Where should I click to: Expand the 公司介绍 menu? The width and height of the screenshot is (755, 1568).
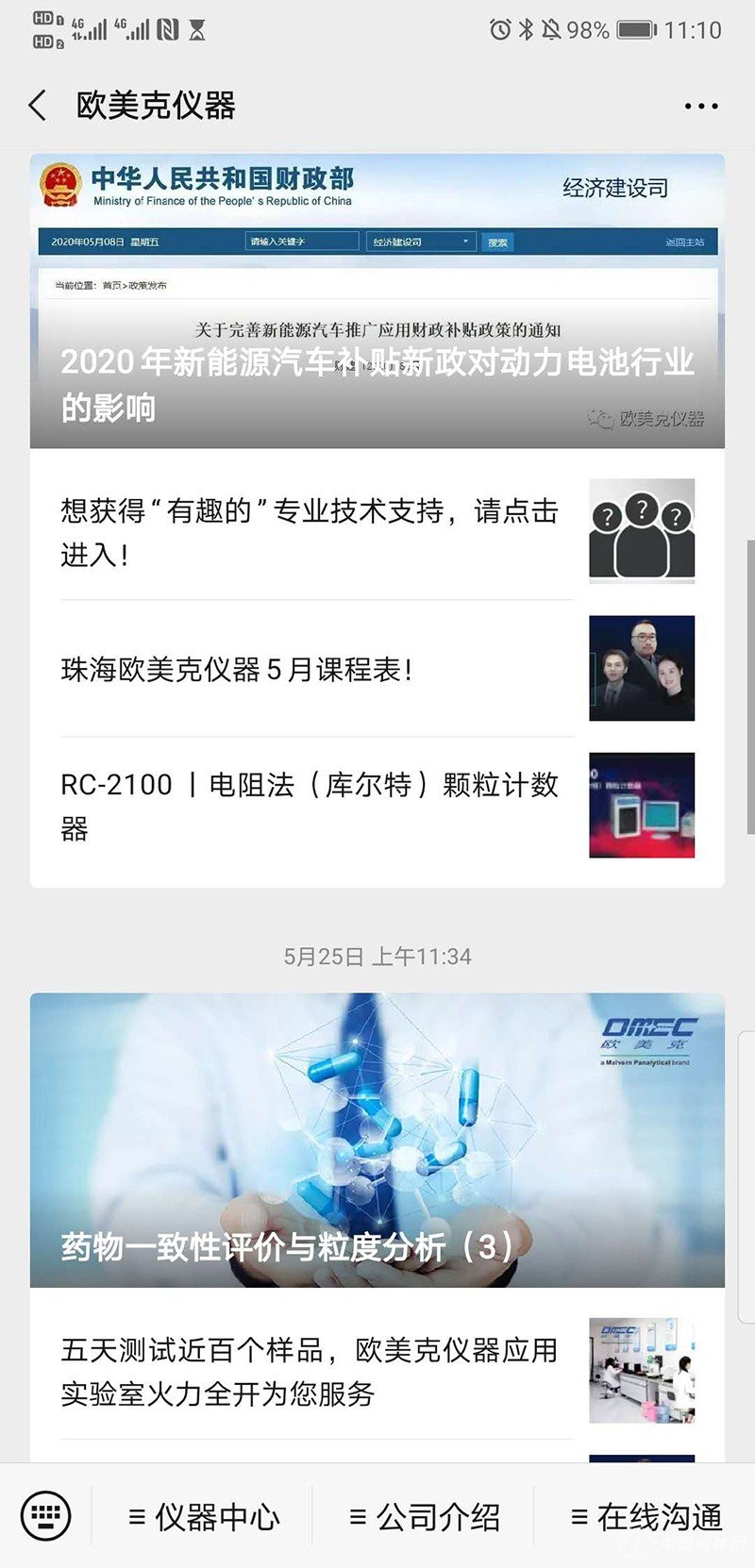tap(425, 1517)
